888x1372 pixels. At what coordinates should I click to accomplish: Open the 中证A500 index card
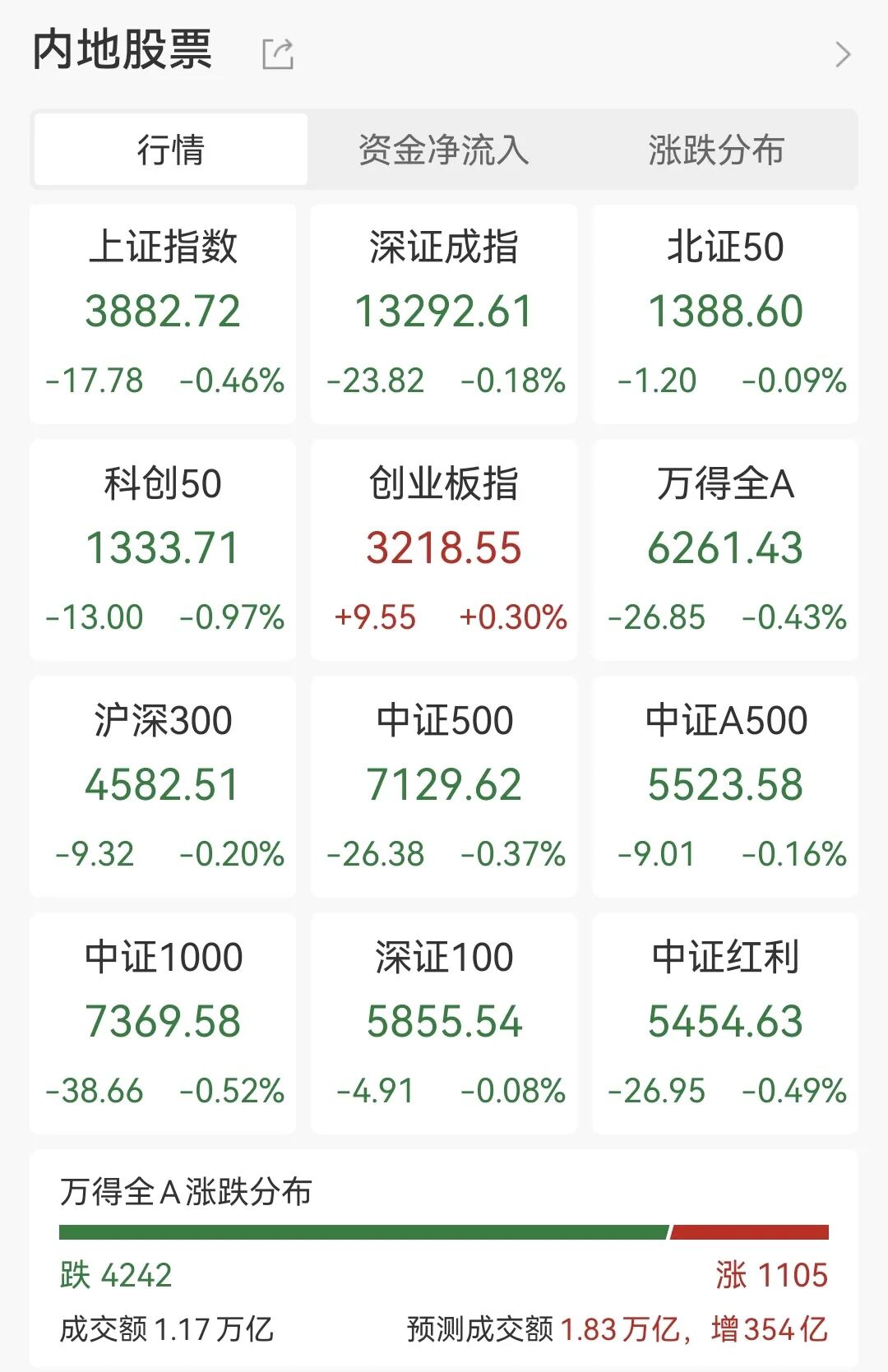coord(725,787)
